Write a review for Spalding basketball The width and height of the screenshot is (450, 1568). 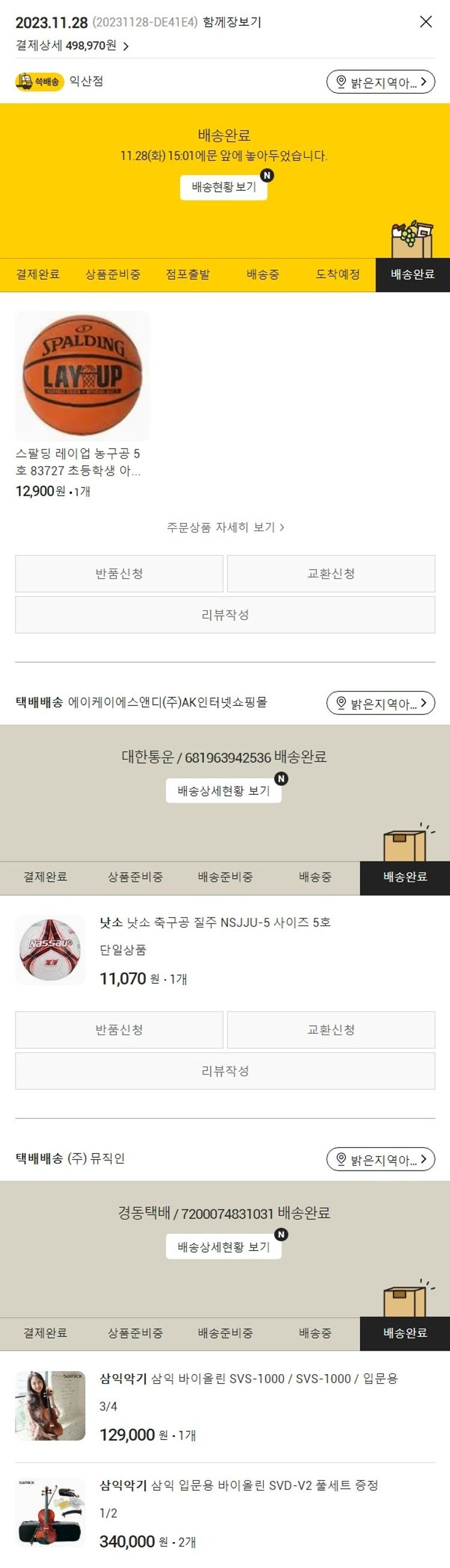225,615
